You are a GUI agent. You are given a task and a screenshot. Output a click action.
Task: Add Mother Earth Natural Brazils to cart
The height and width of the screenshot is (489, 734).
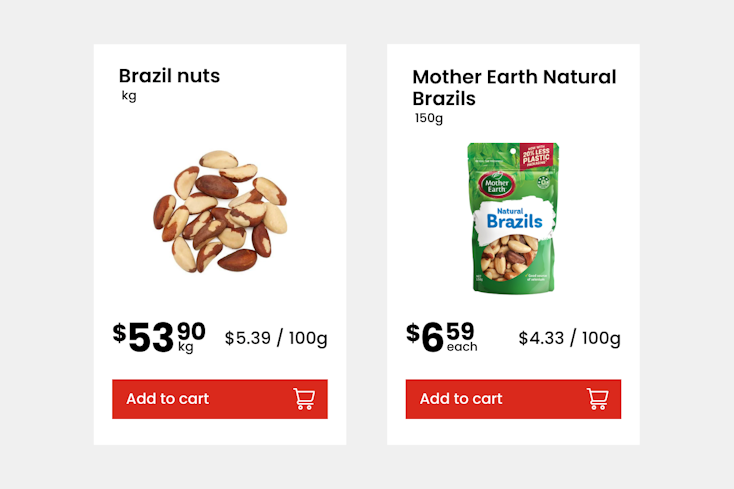tap(513, 399)
